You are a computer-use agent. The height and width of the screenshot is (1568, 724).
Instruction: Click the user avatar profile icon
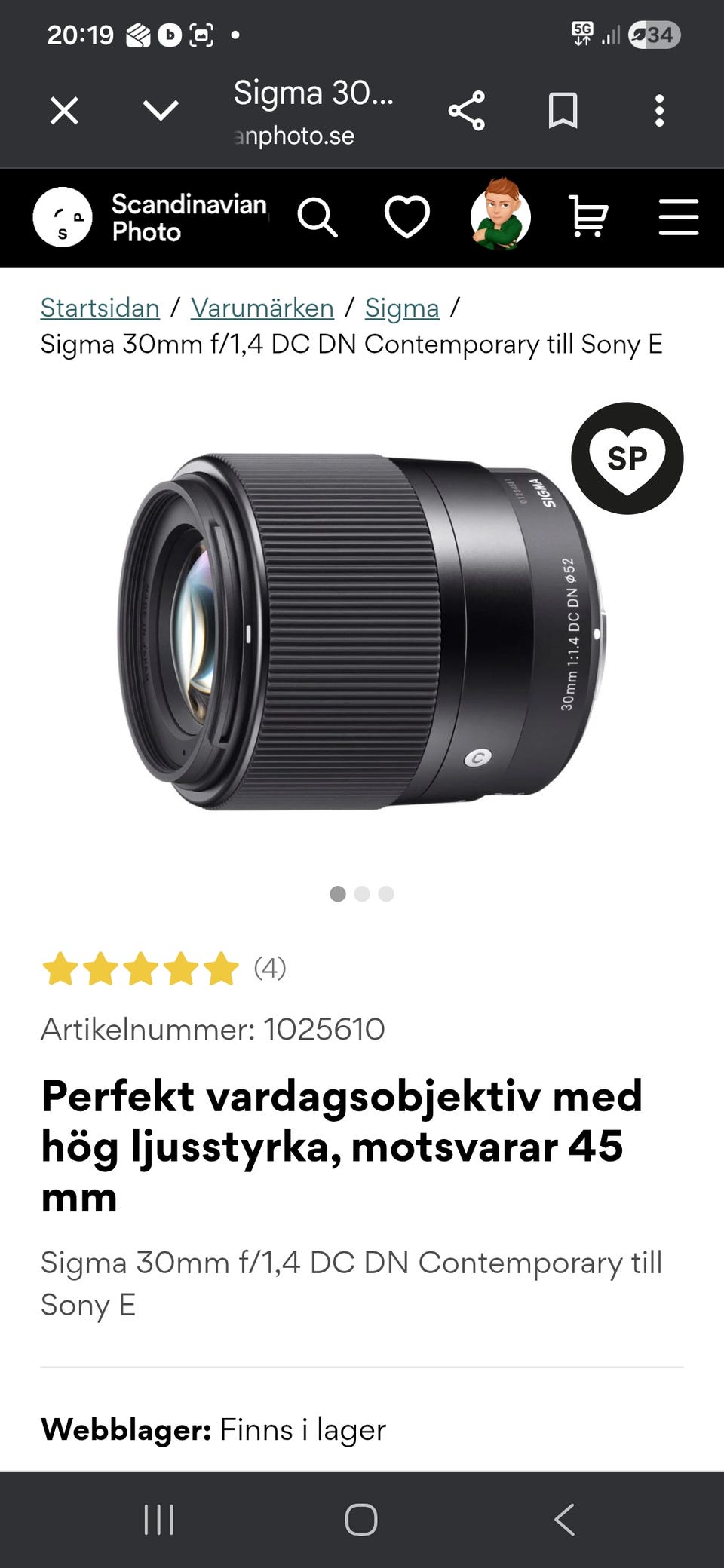click(x=498, y=219)
